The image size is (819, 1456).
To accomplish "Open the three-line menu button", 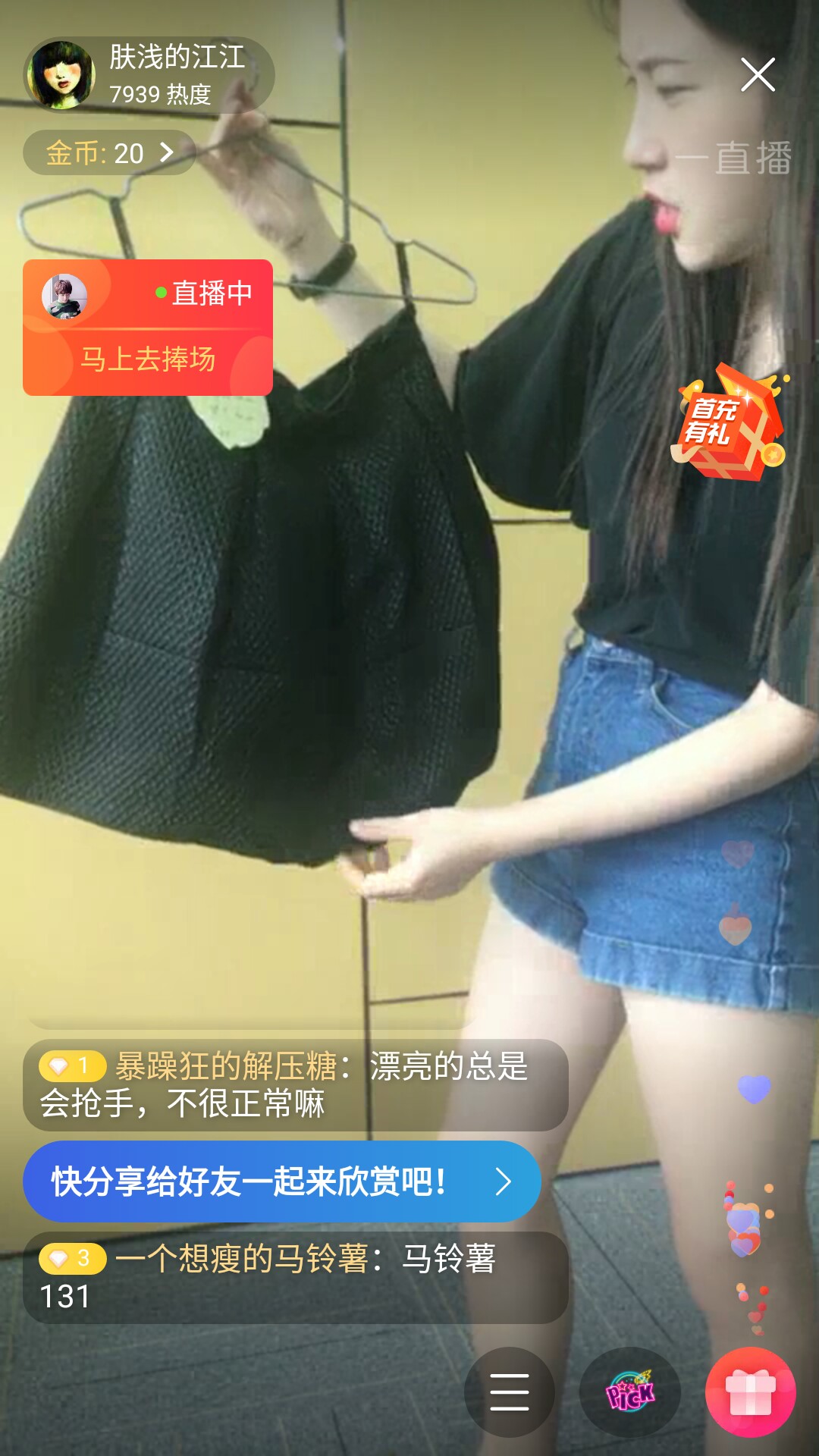I will coord(510,1392).
